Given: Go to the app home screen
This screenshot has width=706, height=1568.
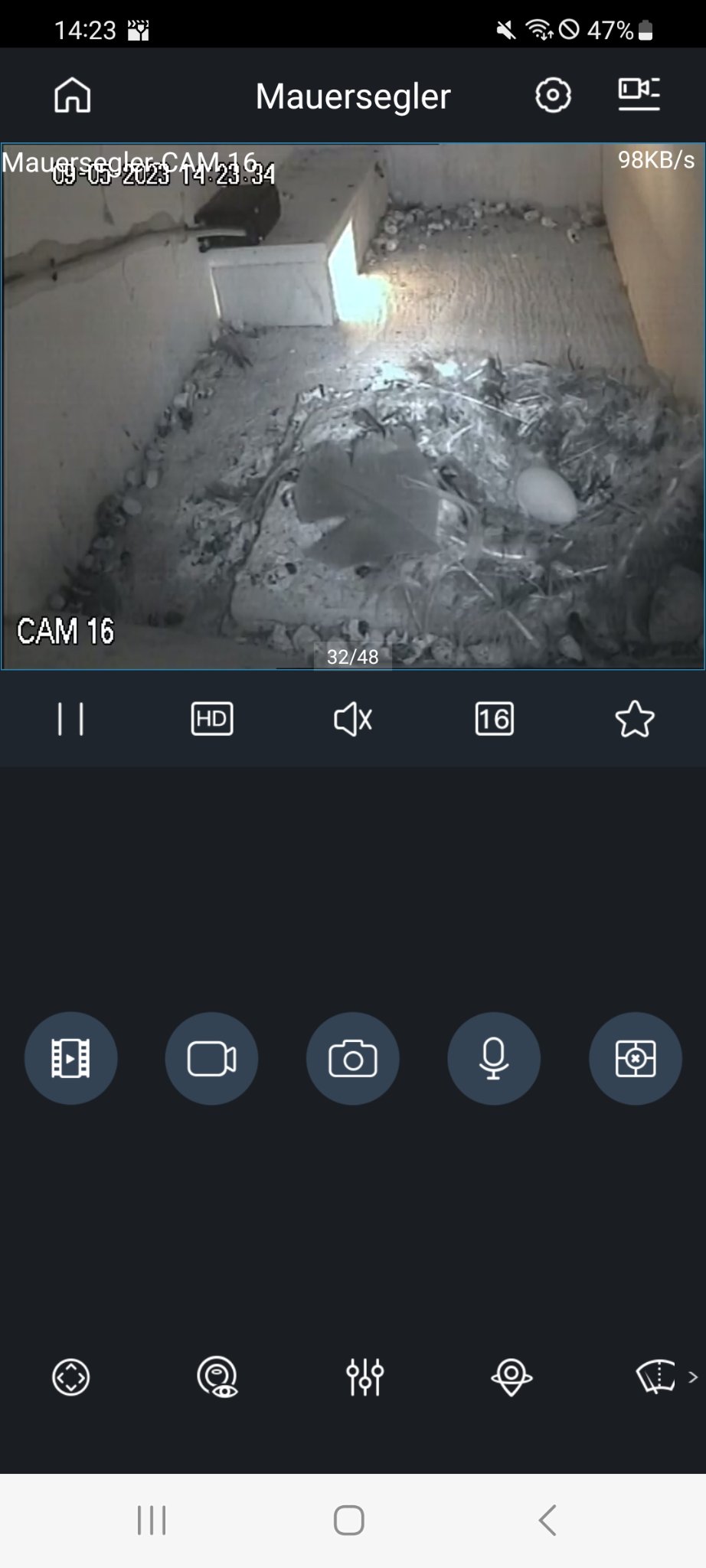Looking at the screenshot, I should coord(72,96).
